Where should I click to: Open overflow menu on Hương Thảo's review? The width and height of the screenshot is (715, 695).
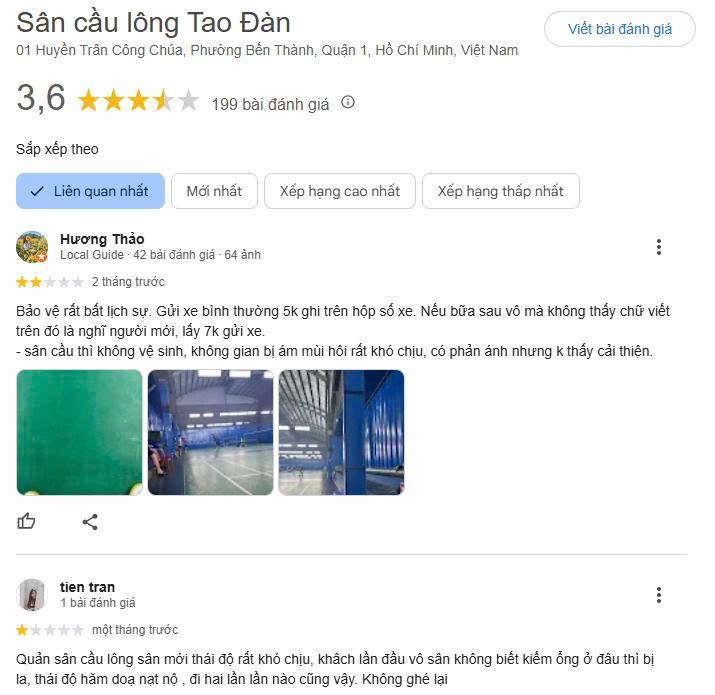(658, 247)
